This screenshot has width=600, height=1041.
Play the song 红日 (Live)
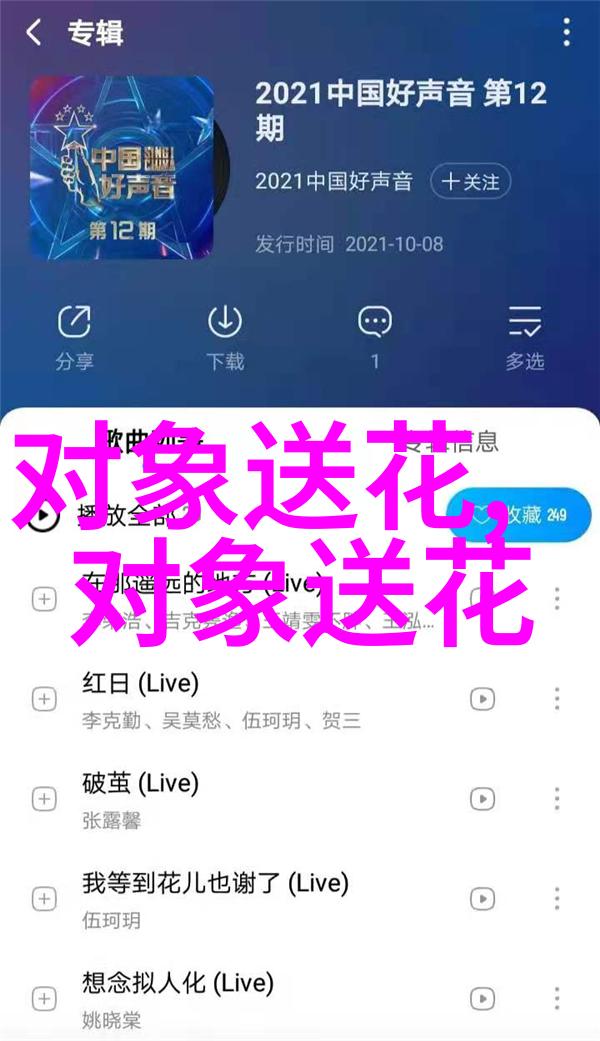coord(220,697)
